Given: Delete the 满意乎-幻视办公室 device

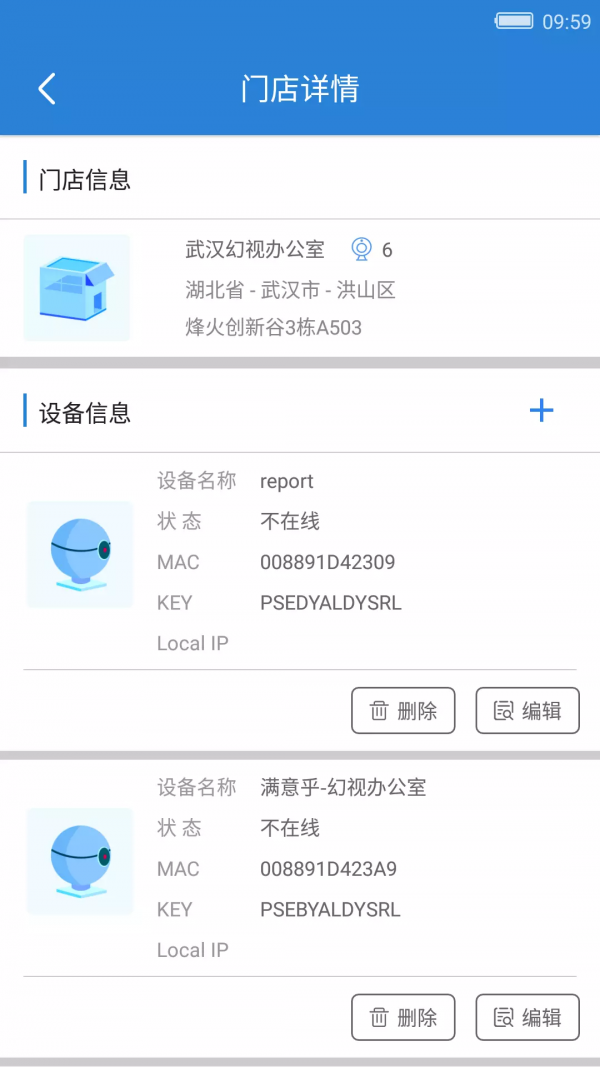Looking at the screenshot, I should coord(403,1017).
